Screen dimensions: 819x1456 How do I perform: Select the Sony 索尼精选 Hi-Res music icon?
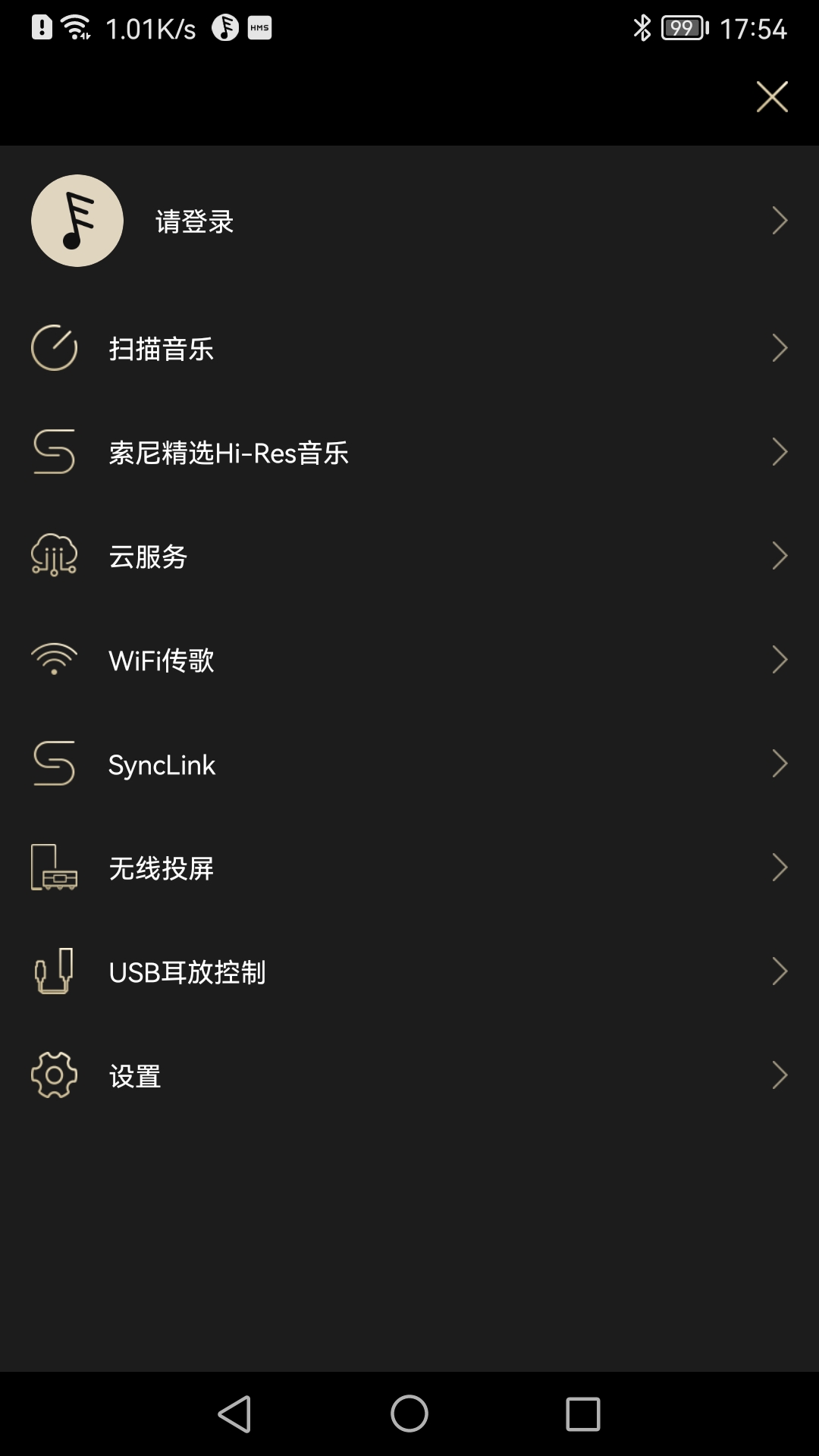[x=53, y=453]
